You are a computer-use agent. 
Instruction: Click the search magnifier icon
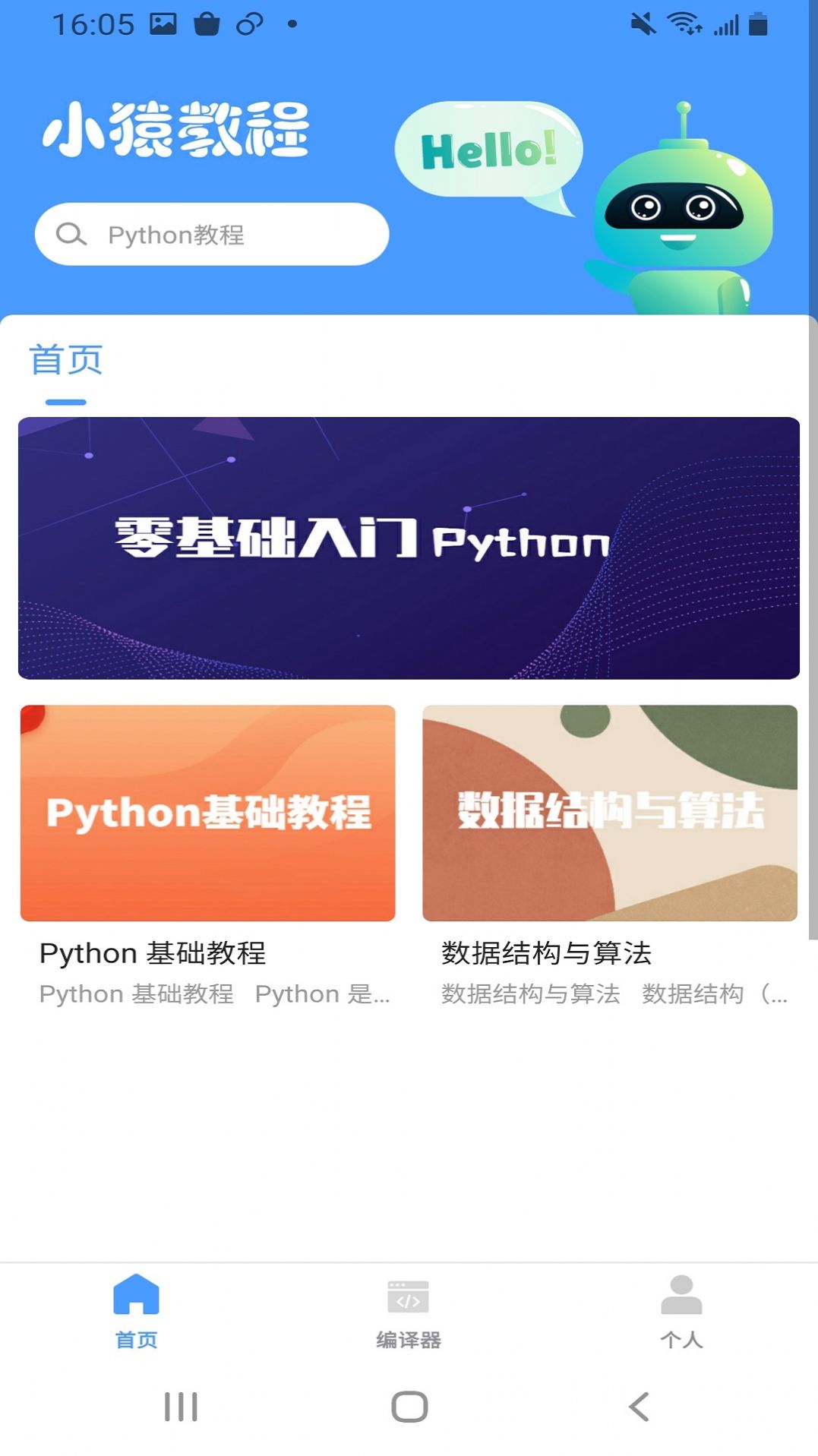click(72, 234)
